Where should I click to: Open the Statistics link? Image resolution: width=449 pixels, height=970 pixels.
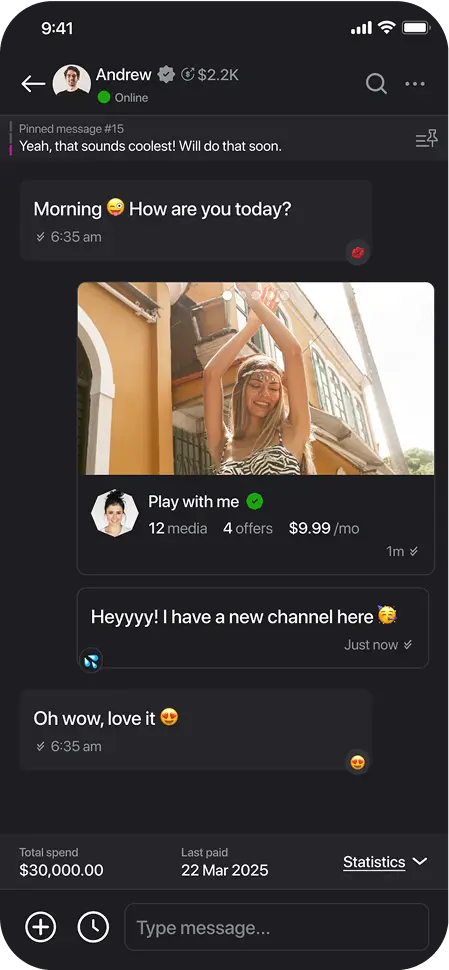coord(374,862)
